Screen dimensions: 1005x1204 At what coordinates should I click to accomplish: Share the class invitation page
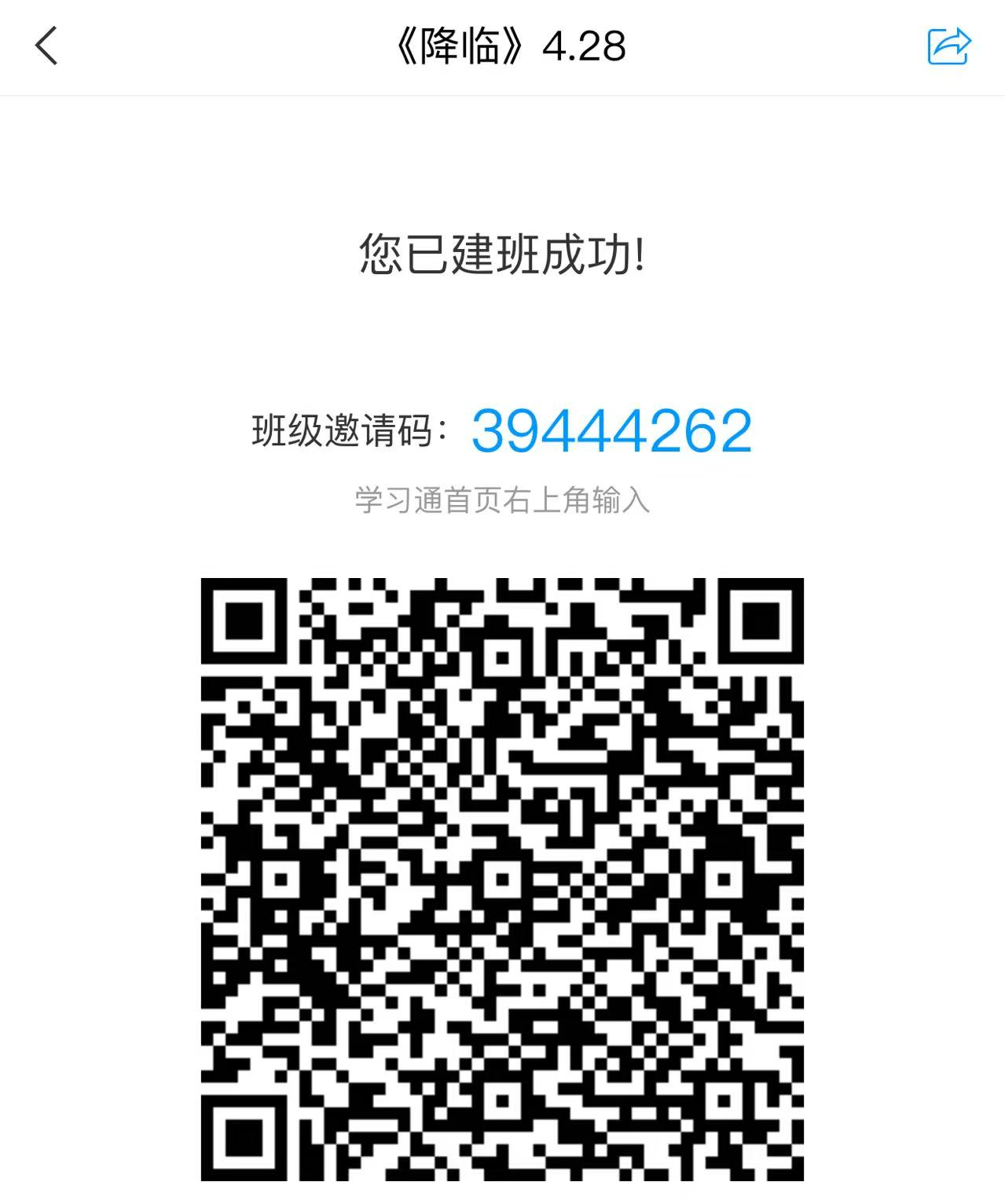(x=949, y=46)
